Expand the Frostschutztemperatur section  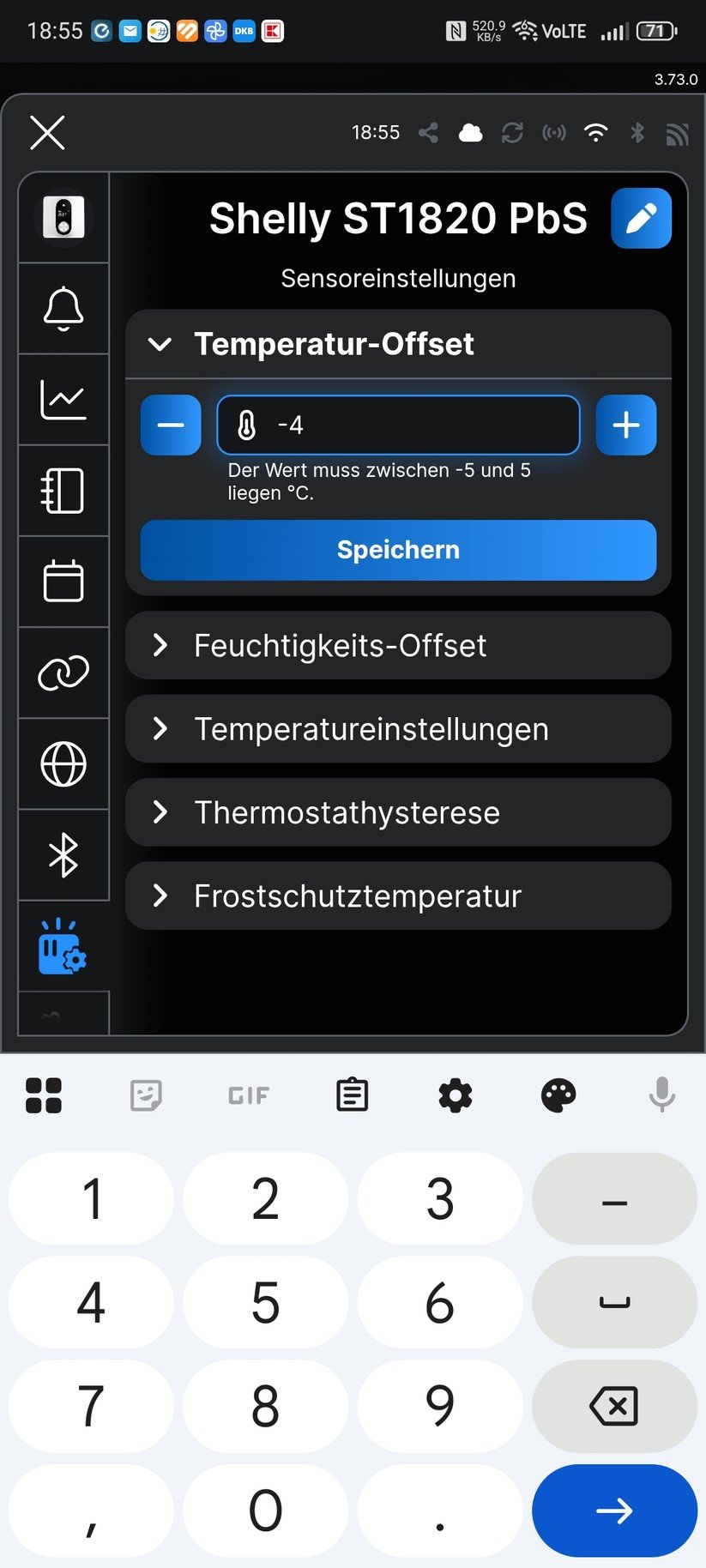tap(397, 896)
